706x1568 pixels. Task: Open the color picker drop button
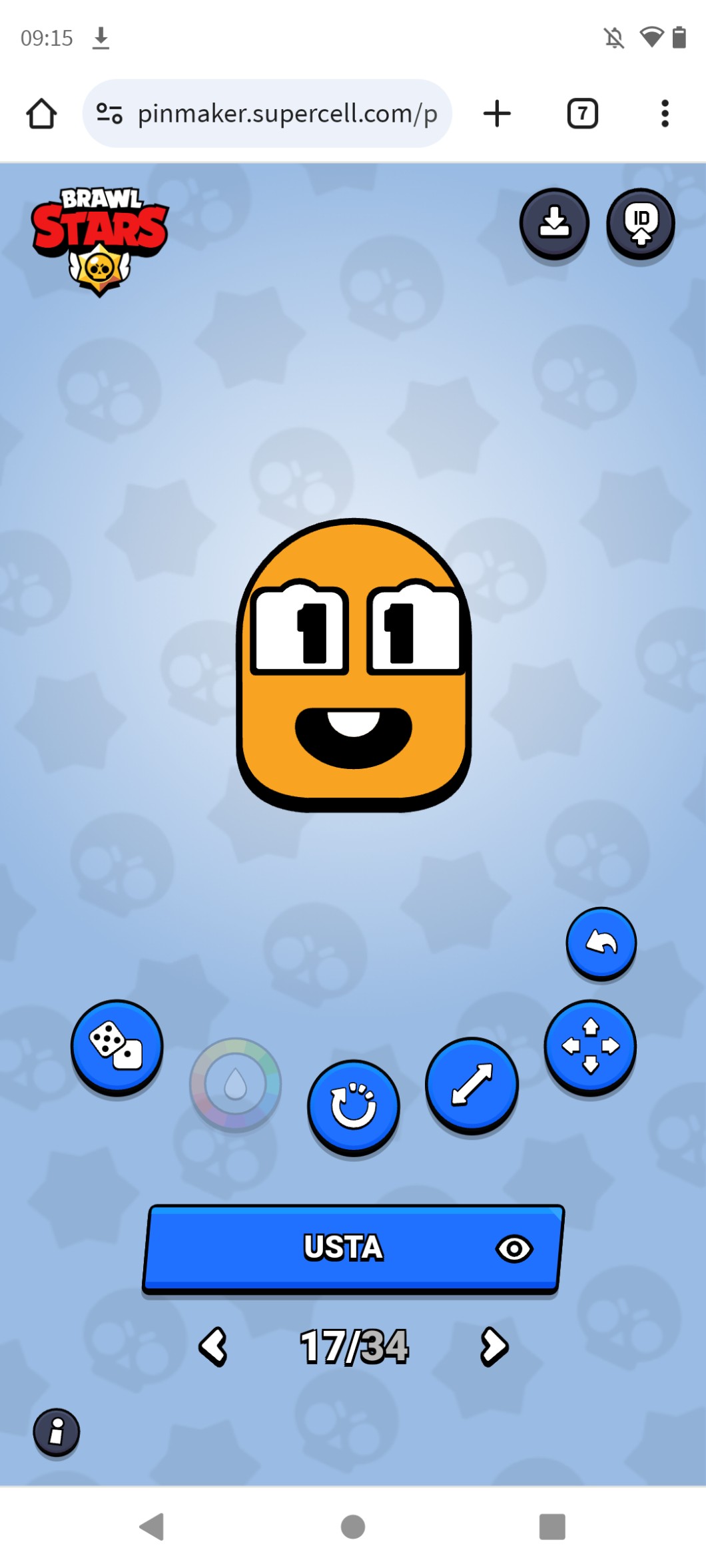(x=235, y=1084)
